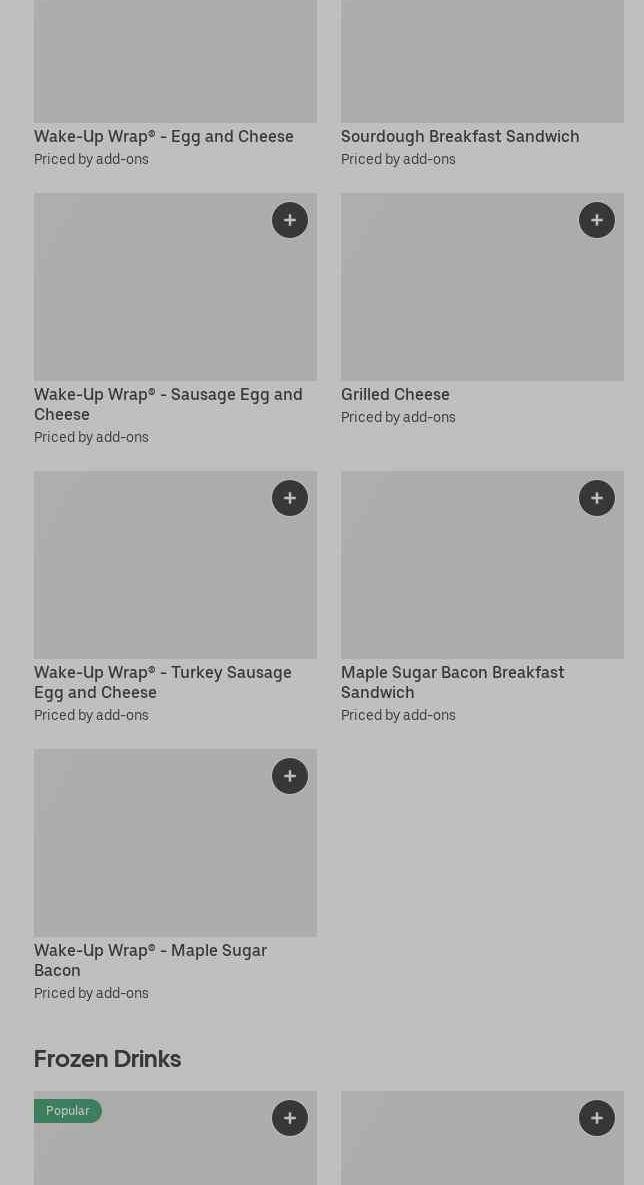Open Wake-Up Wrap Egg and Cheese item

click(164, 136)
